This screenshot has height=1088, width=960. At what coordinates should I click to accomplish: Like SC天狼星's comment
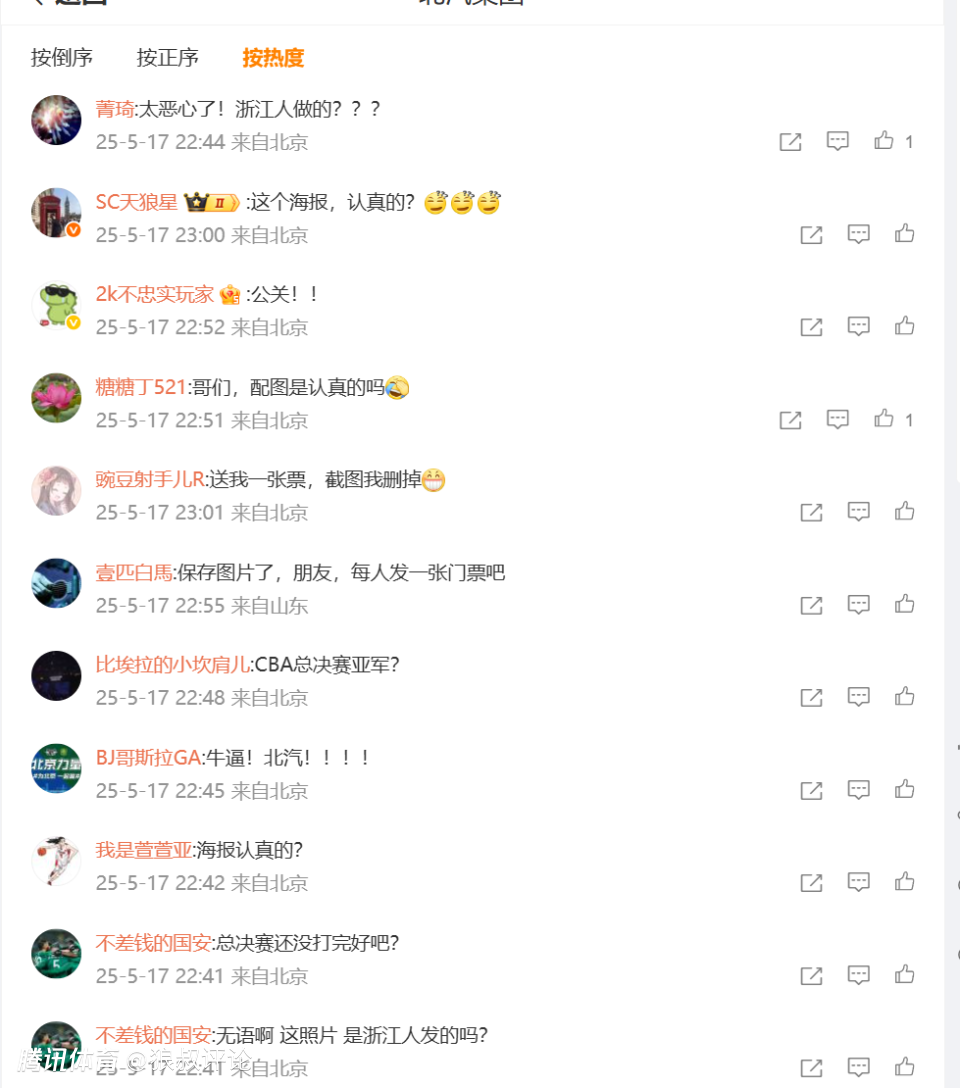coord(905,234)
